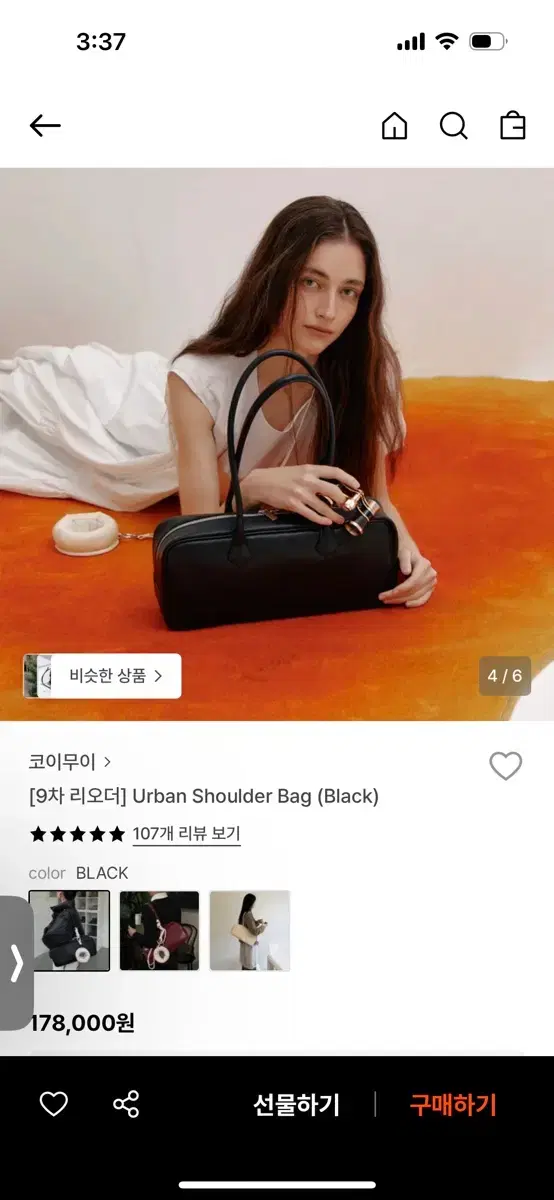This screenshot has height=1200, width=554.
Task: Tap the heart icon beside the product title
Action: click(x=506, y=766)
